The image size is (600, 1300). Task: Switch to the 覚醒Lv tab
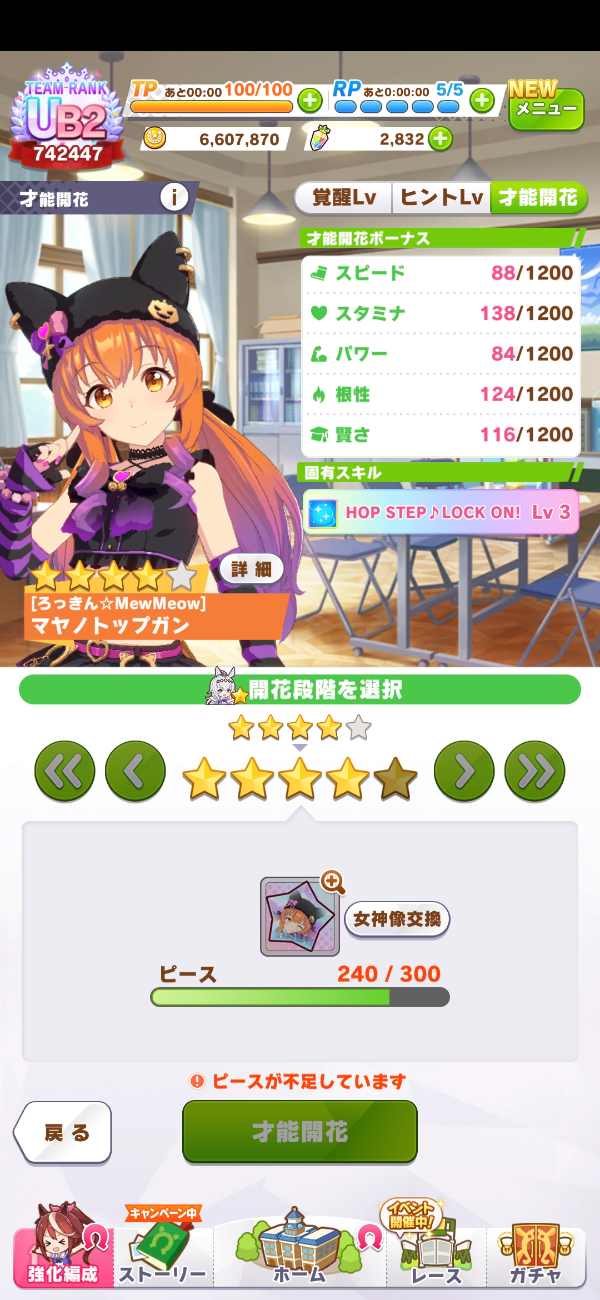[343, 197]
